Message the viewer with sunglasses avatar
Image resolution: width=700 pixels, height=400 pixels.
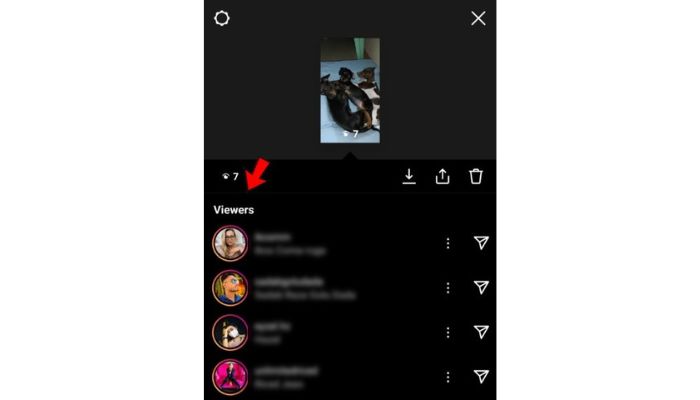click(x=481, y=288)
